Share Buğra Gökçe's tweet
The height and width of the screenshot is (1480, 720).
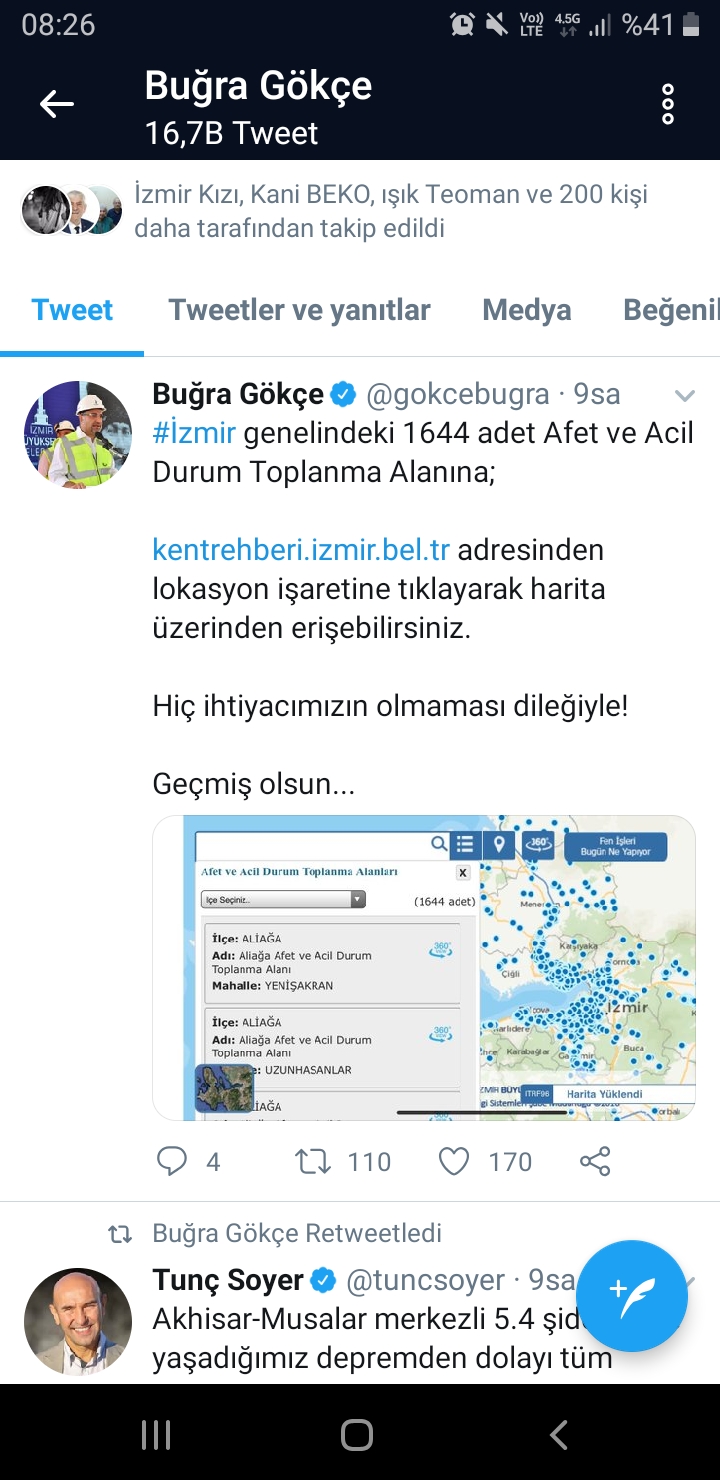pos(595,1161)
